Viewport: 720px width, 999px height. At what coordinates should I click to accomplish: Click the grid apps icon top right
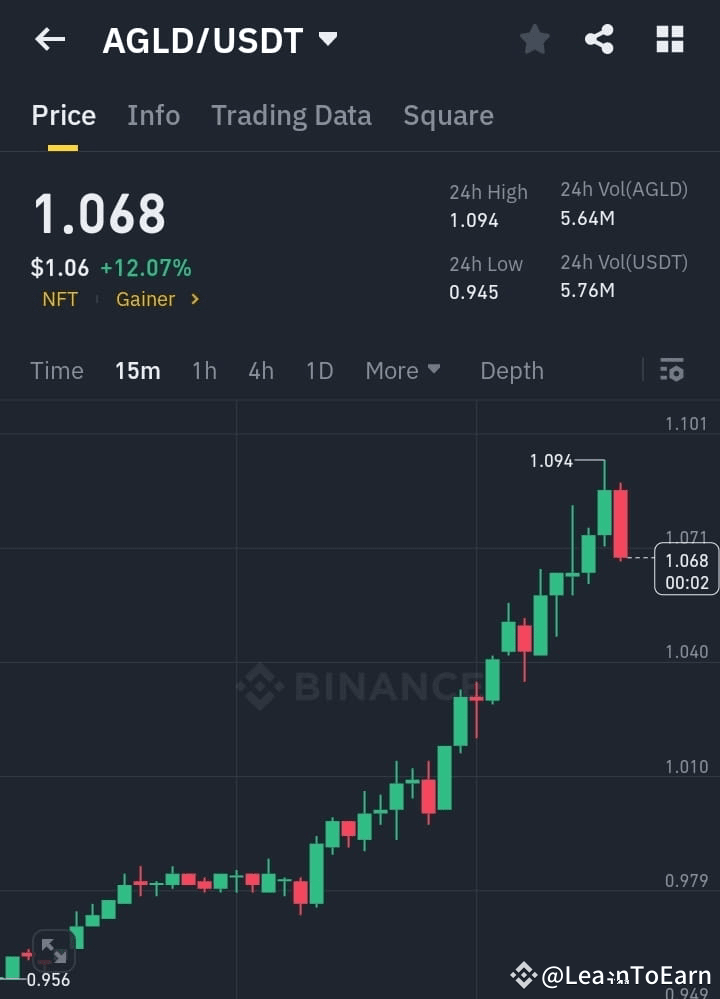click(x=668, y=40)
